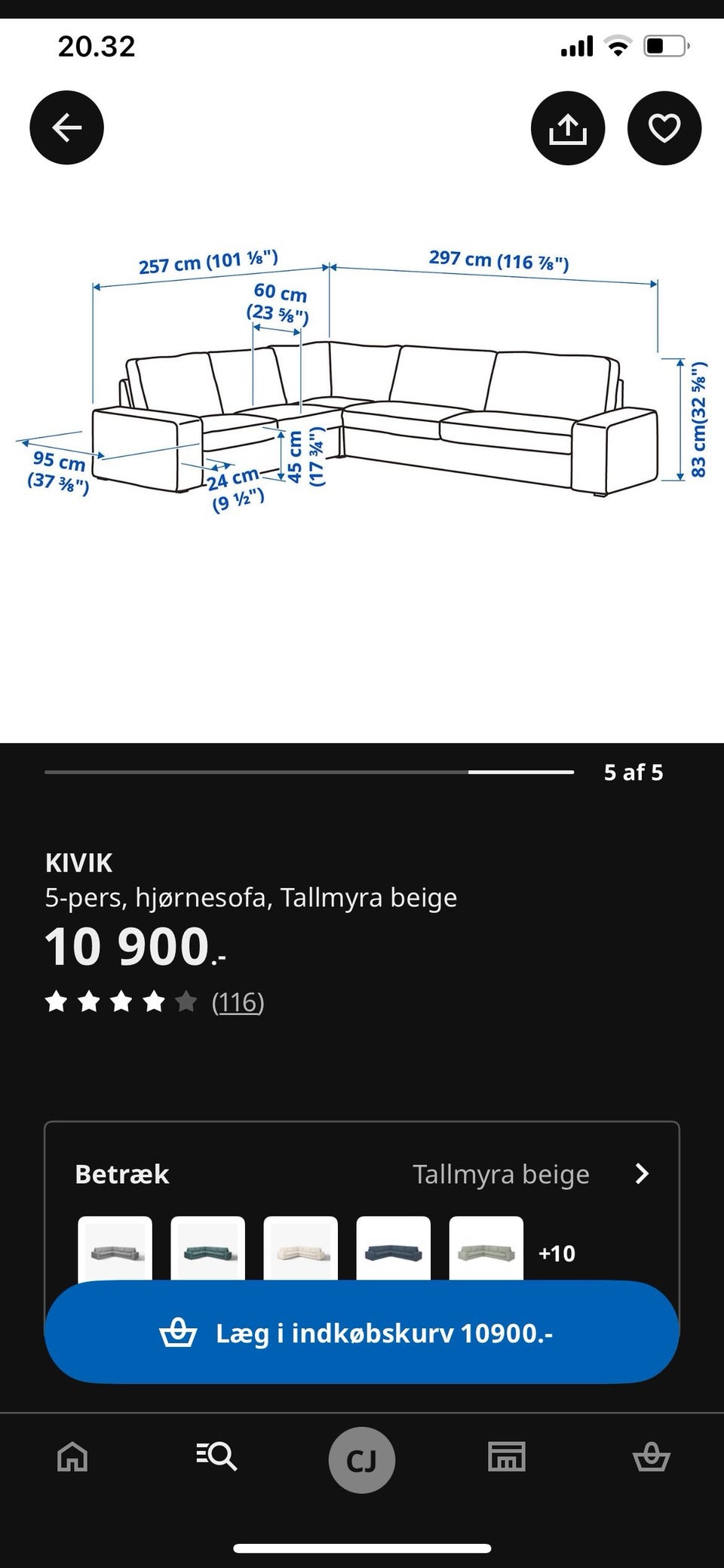The image size is (724, 1568).
Task: Expand the Betræk cover options
Action: pos(362,1174)
